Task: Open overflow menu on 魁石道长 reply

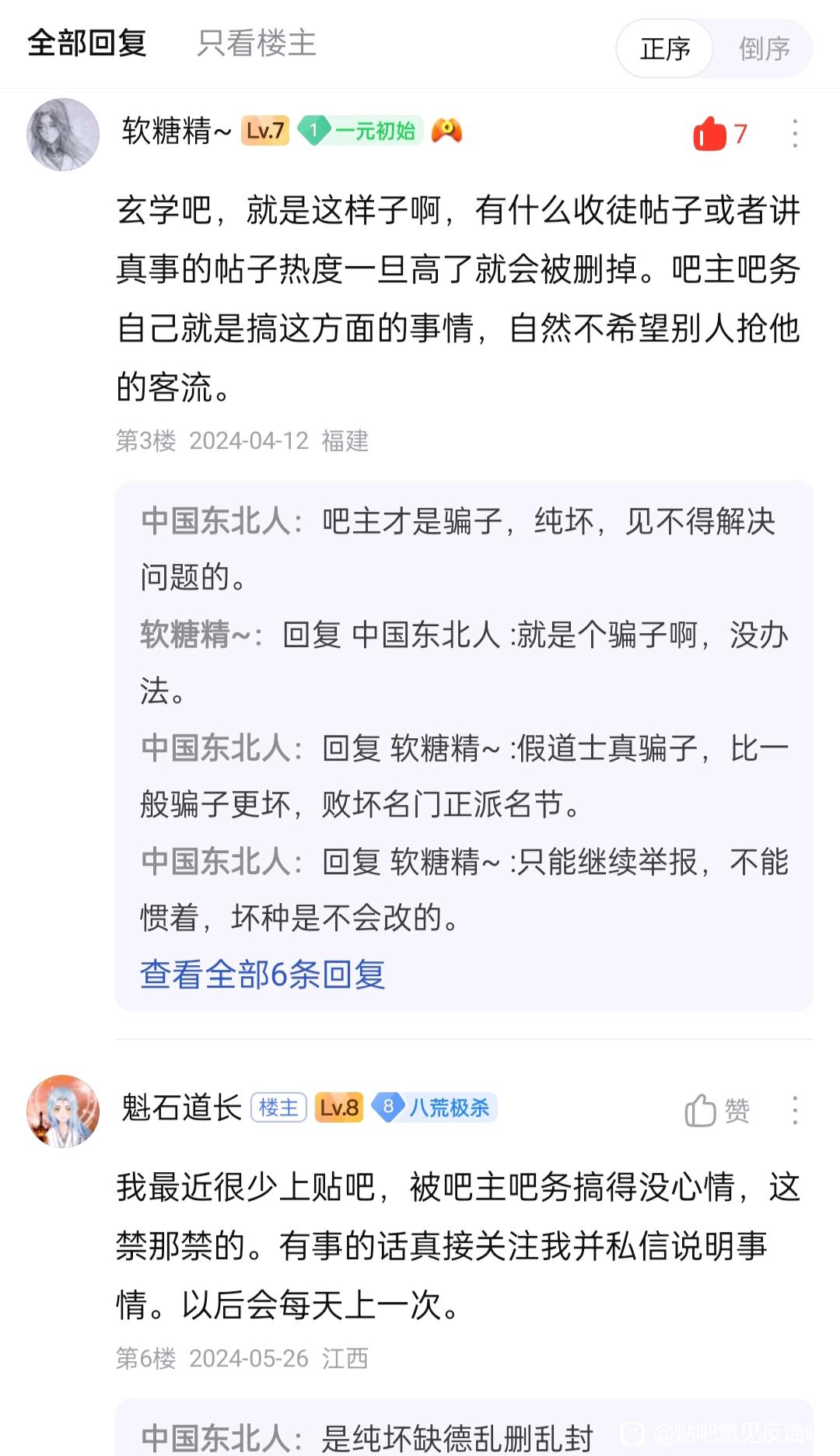Action: [x=794, y=1111]
